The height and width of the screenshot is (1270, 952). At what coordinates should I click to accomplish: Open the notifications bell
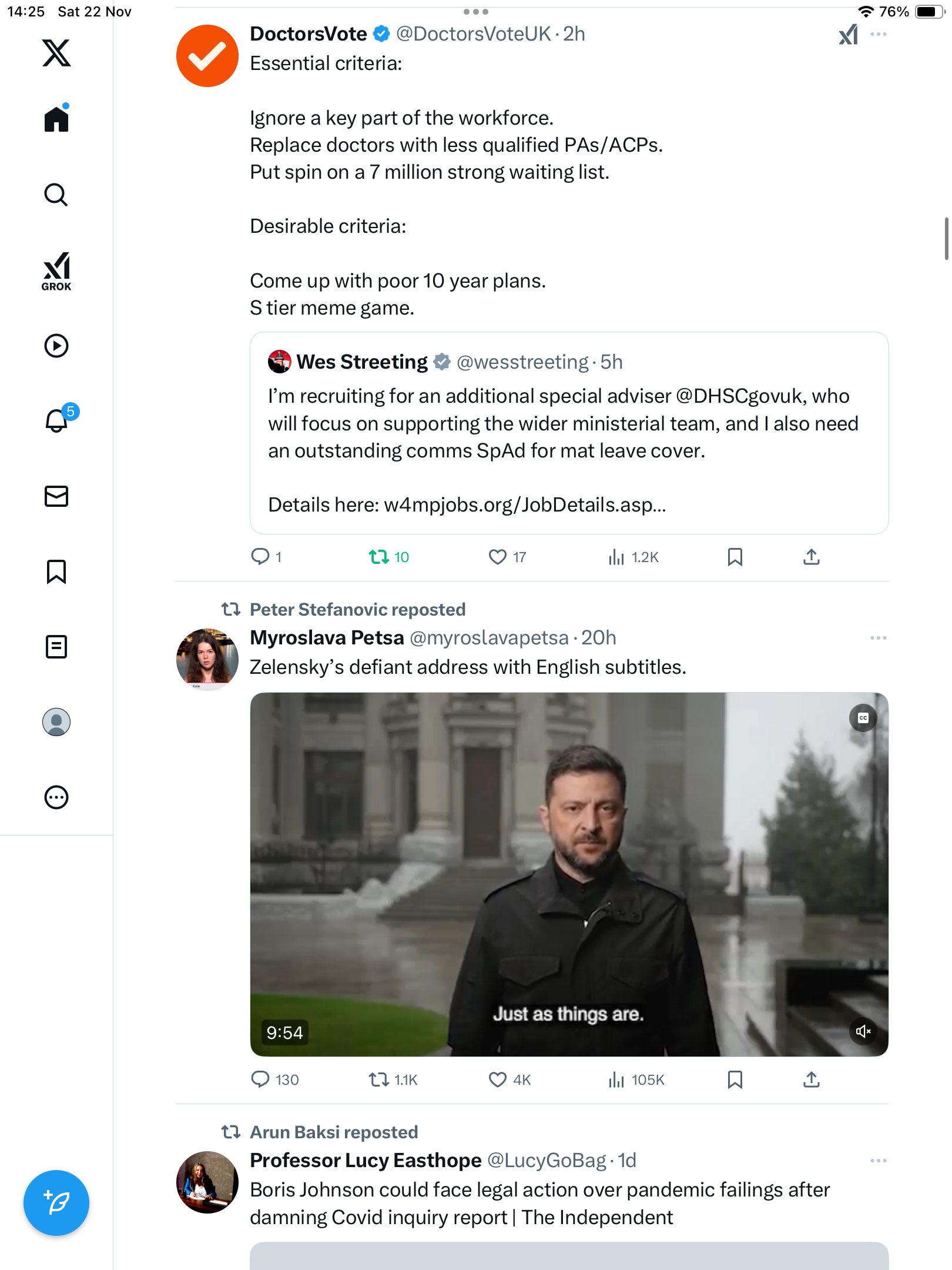pos(56,421)
